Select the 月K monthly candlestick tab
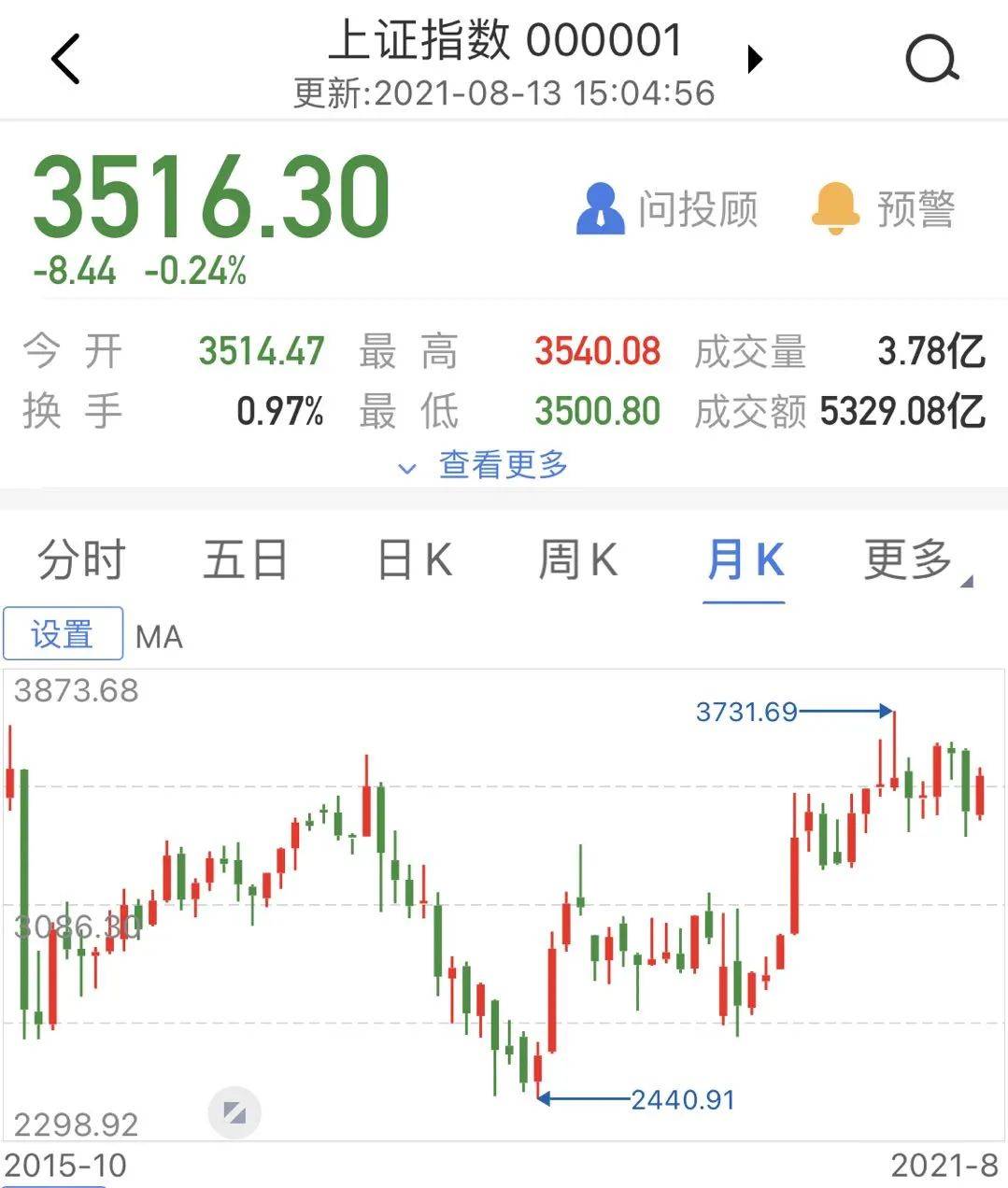The width and height of the screenshot is (1008, 1188). (x=744, y=560)
